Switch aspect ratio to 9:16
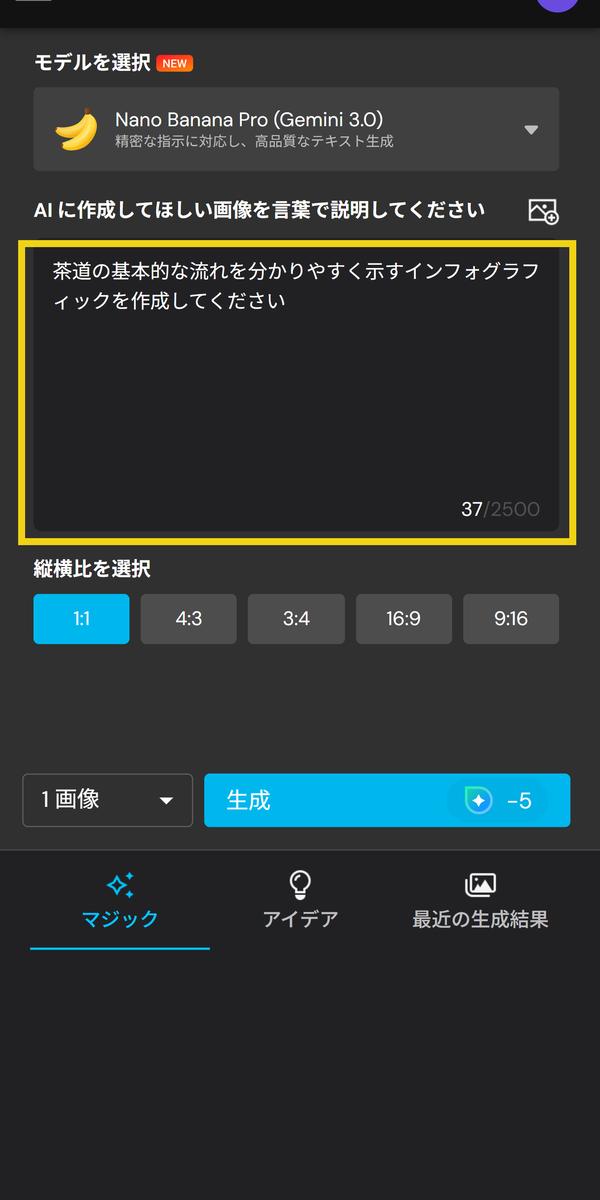600x1200 pixels. (x=510, y=619)
